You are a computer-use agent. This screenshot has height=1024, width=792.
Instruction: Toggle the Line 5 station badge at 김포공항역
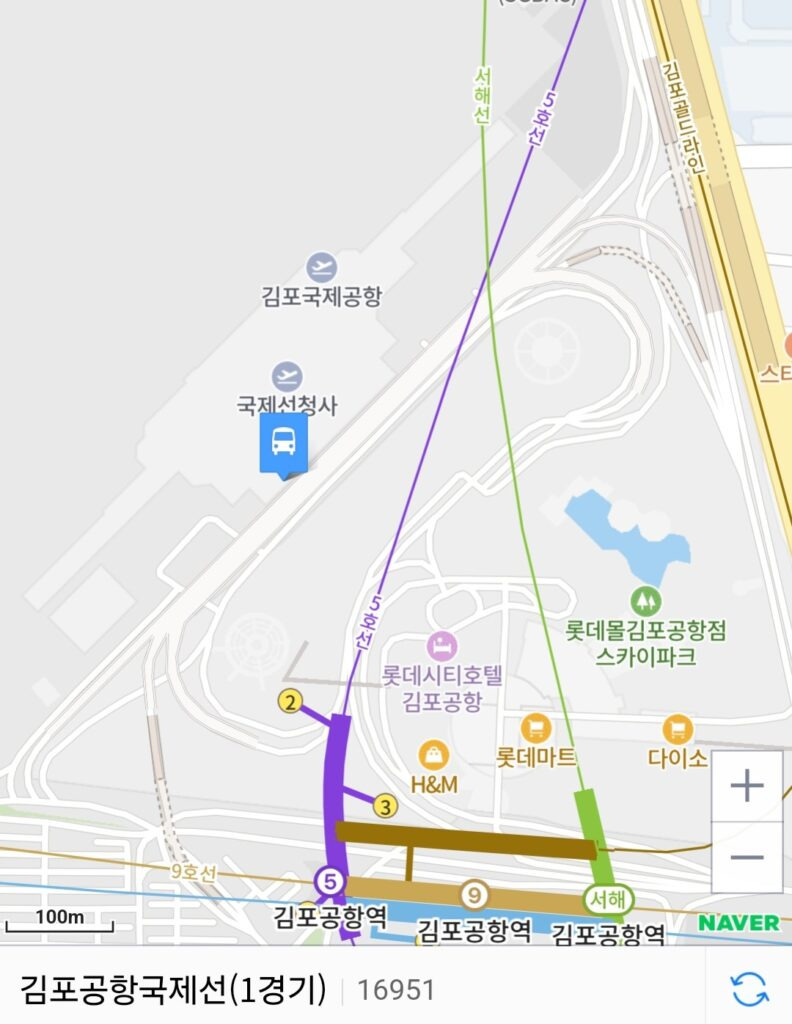pyautogui.click(x=329, y=882)
